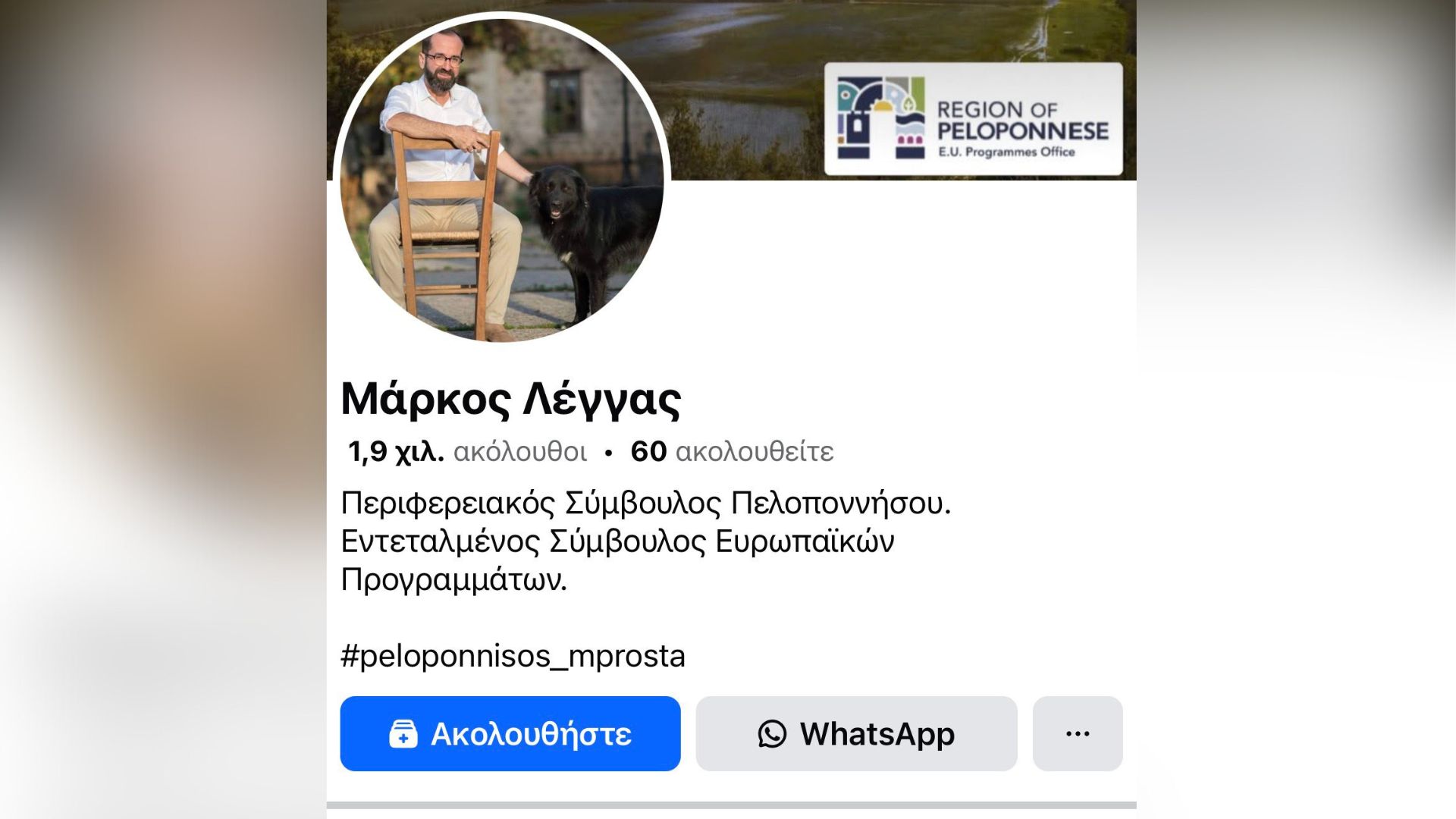View the profile picture of Μάρκος Λέγγας

click(501, 178)
